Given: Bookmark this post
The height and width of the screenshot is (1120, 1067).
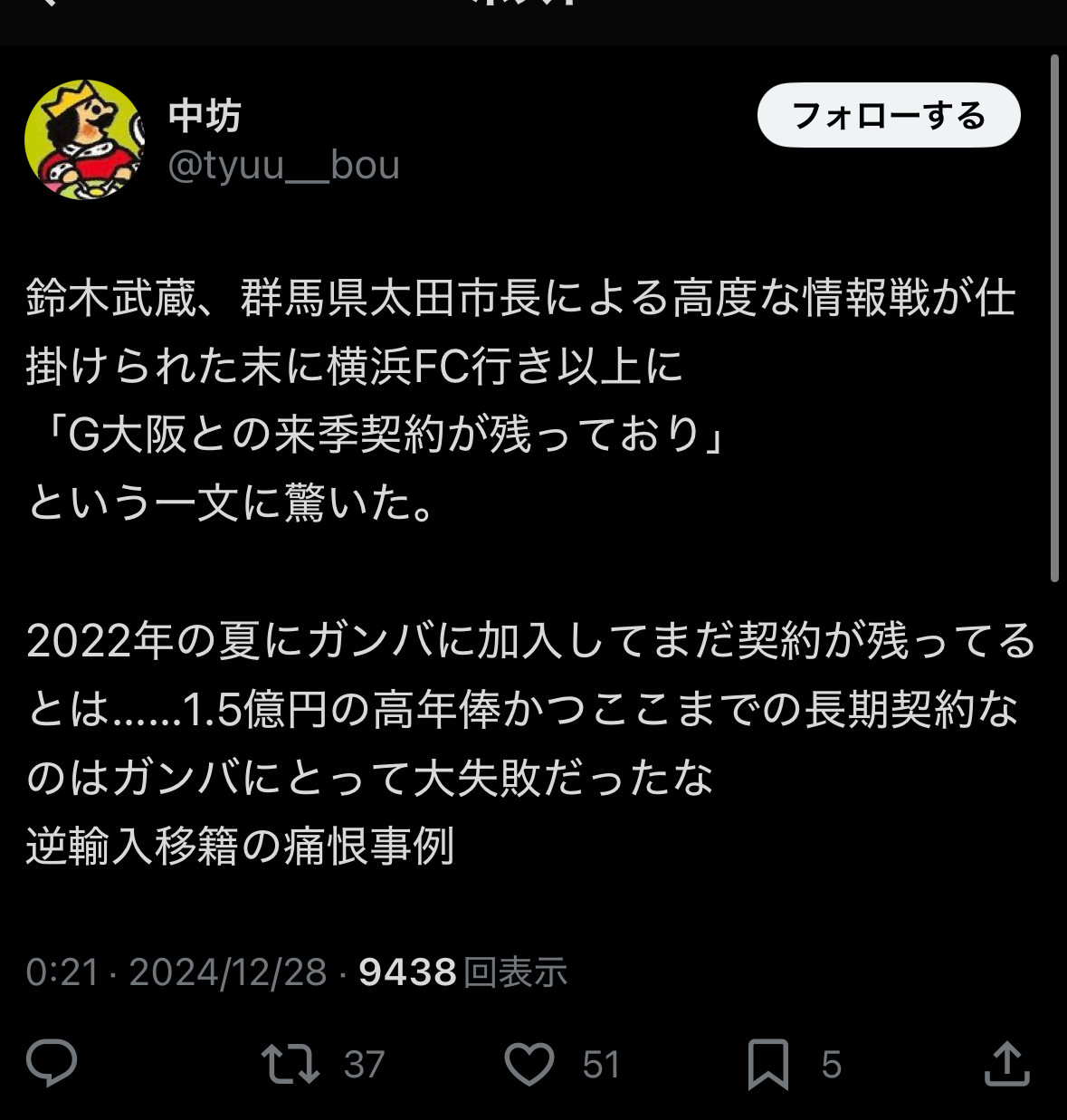Looking at the screenshot, I should (767, 1064).
